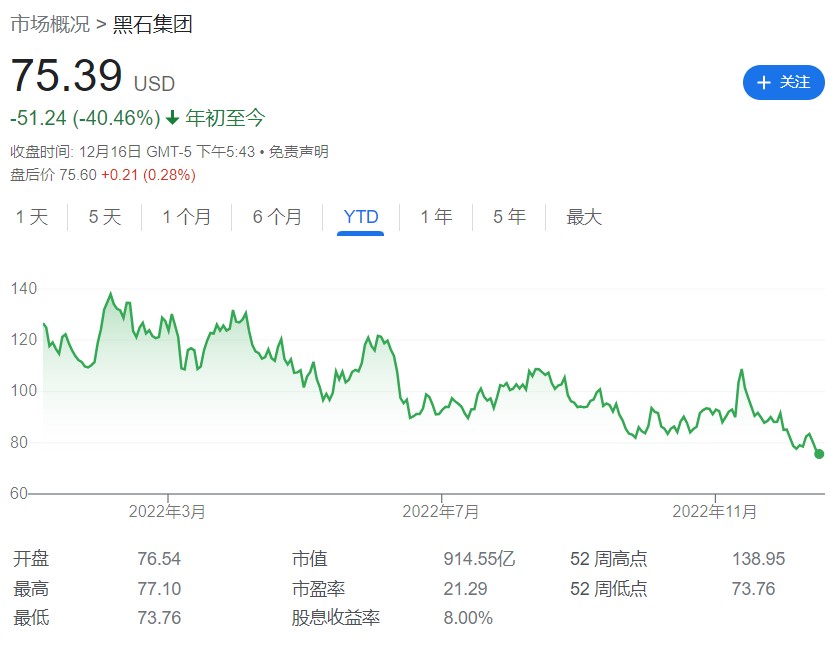Switch chart to 1年 range
840x646 pixels.
pyautogui.click(x=436, y=217)
